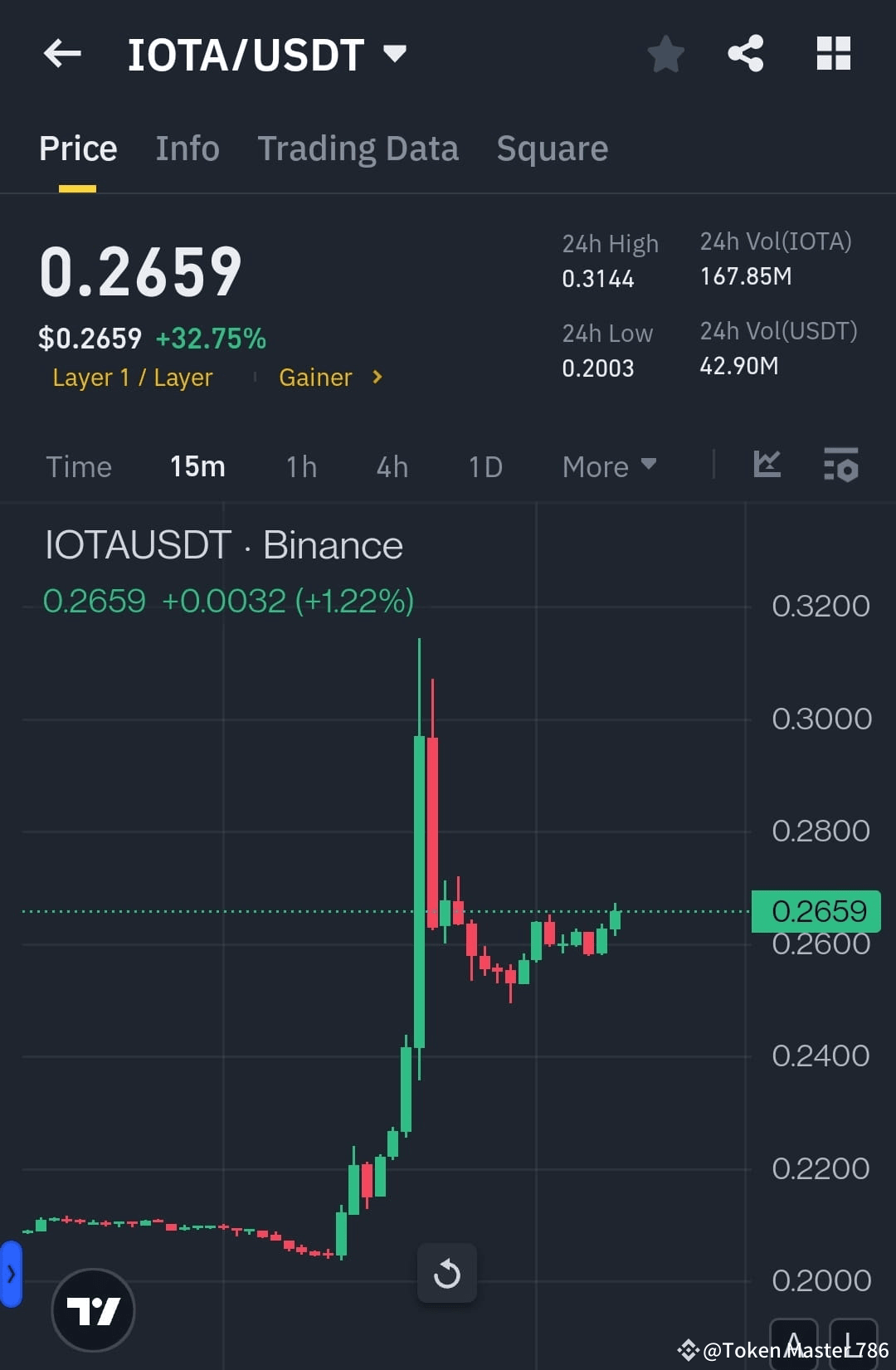Star IOTA/USDT as a favorite
896x1370 pixels.
click(665, 53)
